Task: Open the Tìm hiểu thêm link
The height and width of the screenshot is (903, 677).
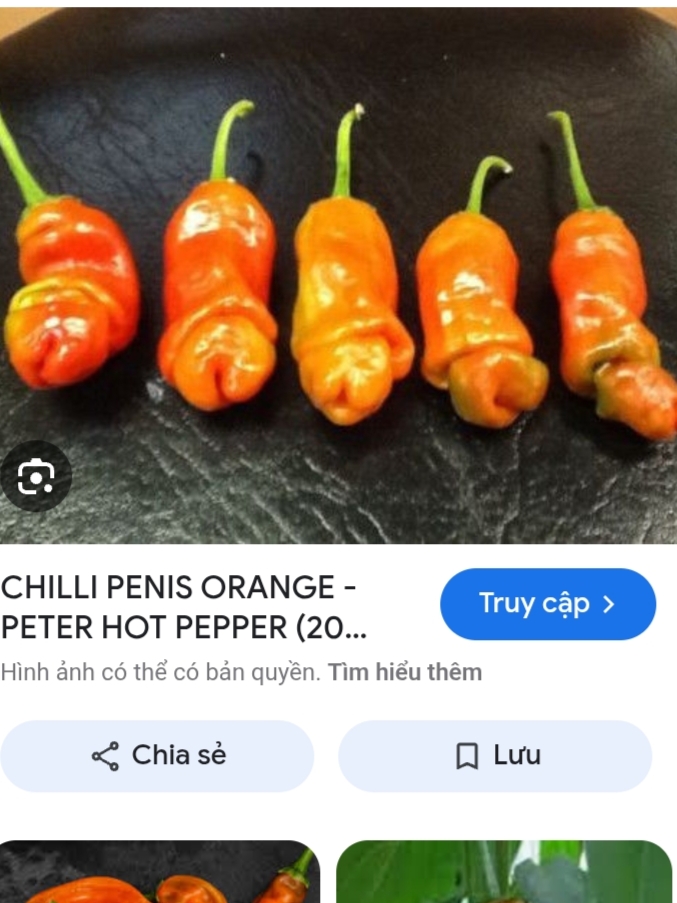Action: pos(405,673)
